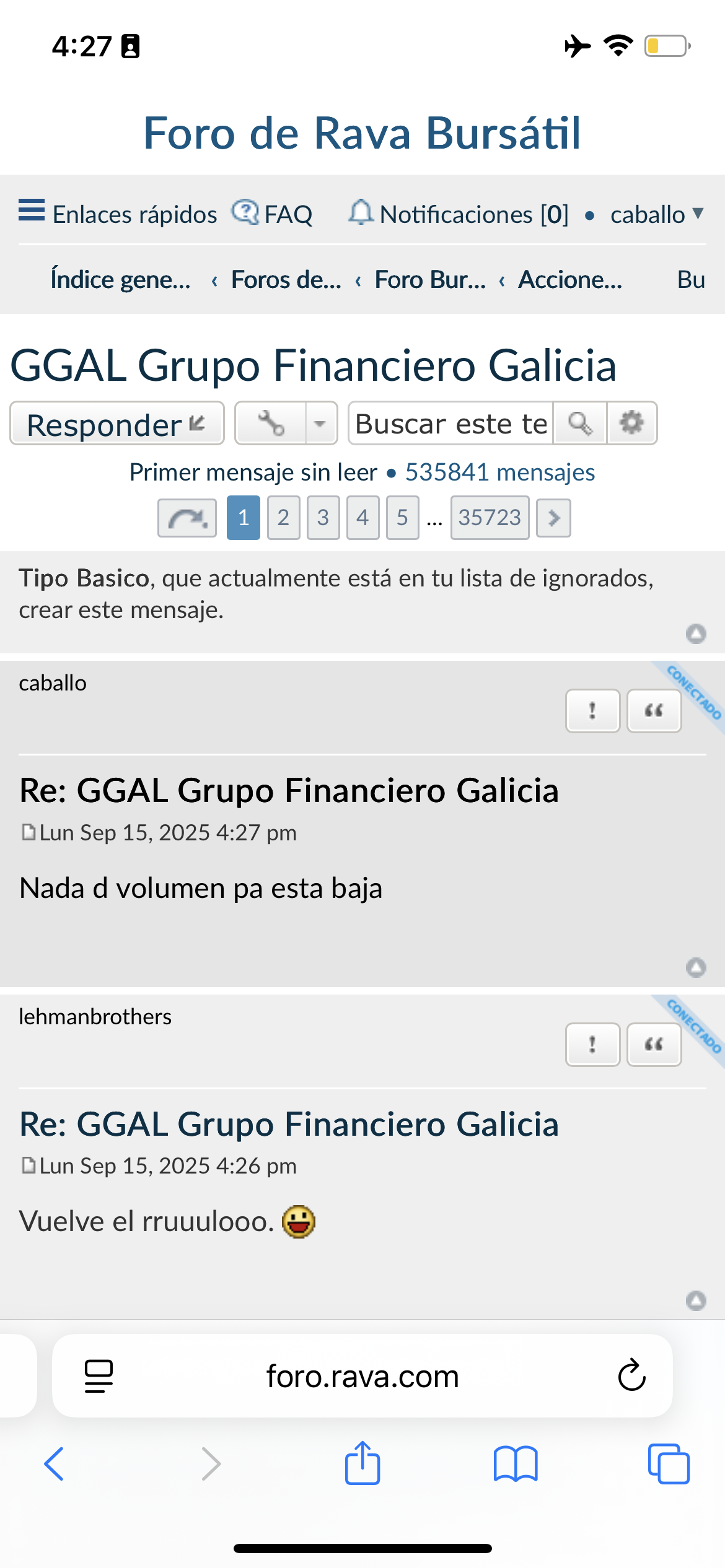
Task: Open Safari share sheet
Action: tap(362, 1463)
